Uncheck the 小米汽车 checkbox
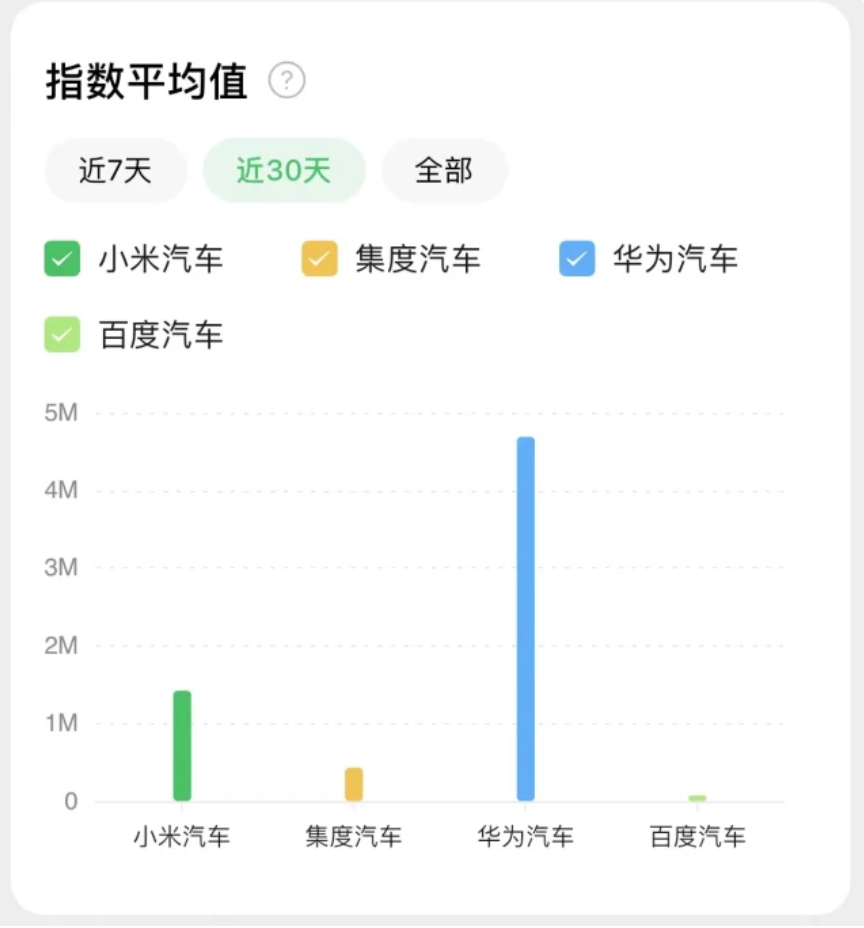 click(x=62, y=259)
